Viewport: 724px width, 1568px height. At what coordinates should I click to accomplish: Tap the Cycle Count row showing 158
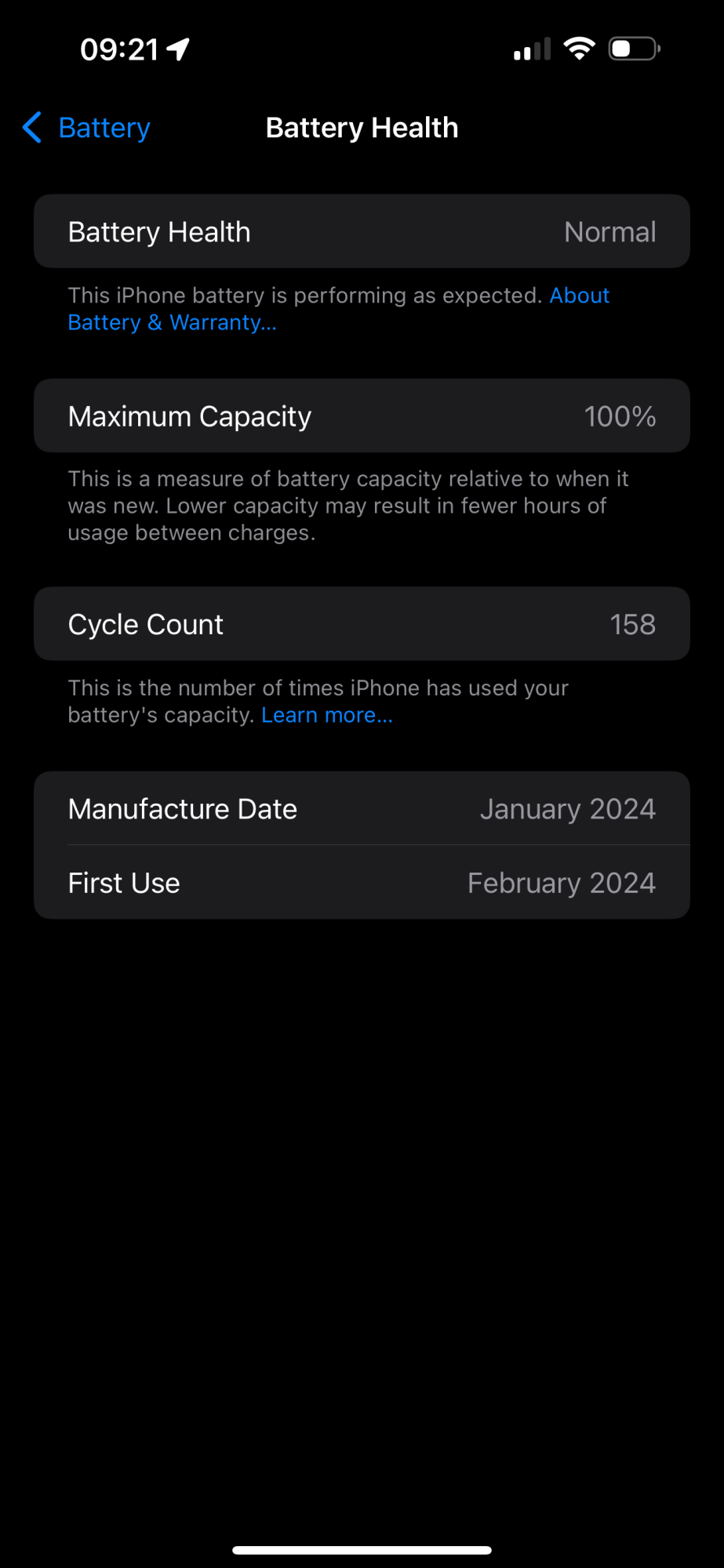point(362,623)
